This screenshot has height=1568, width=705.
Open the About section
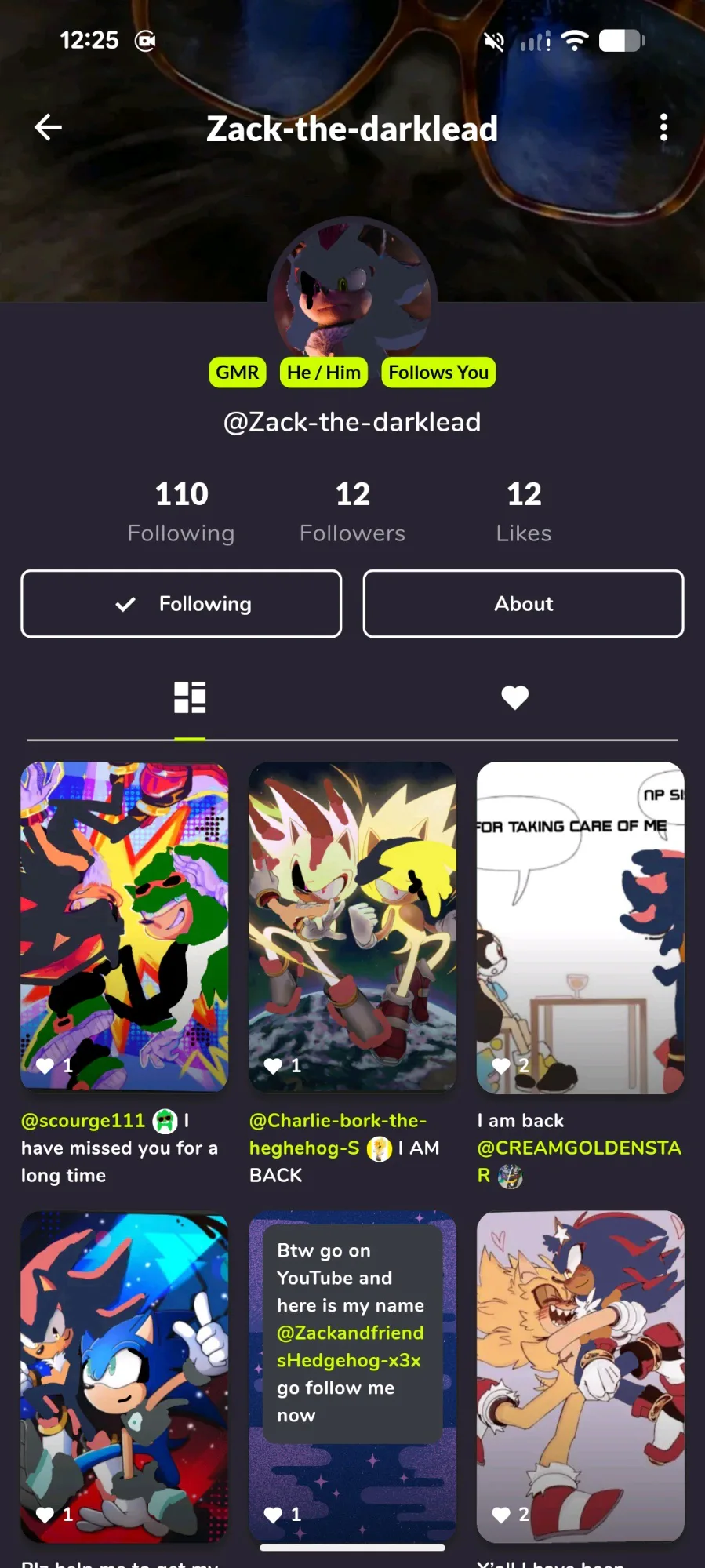pyautogui.click(x=523, y=603)
